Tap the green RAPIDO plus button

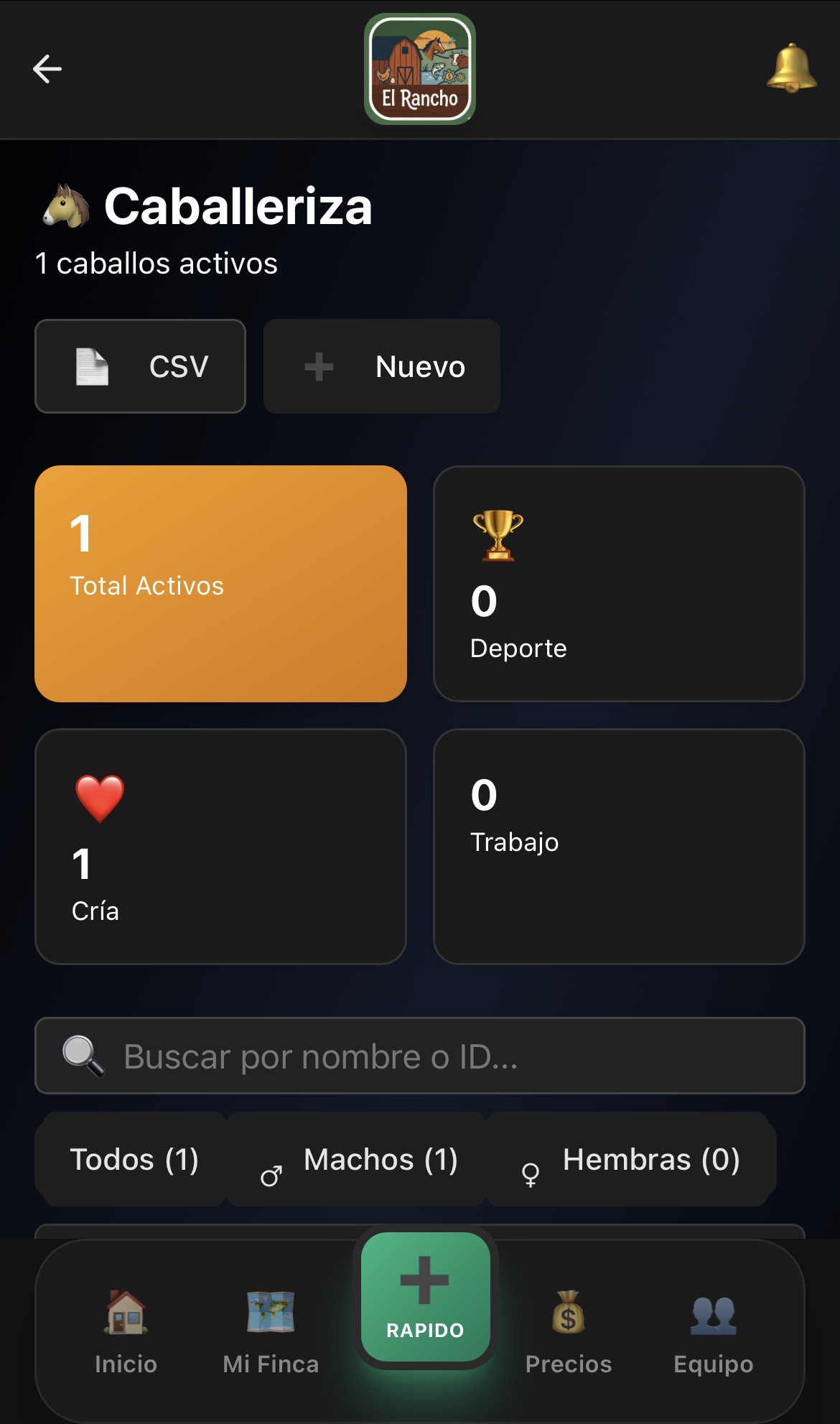425,1297
